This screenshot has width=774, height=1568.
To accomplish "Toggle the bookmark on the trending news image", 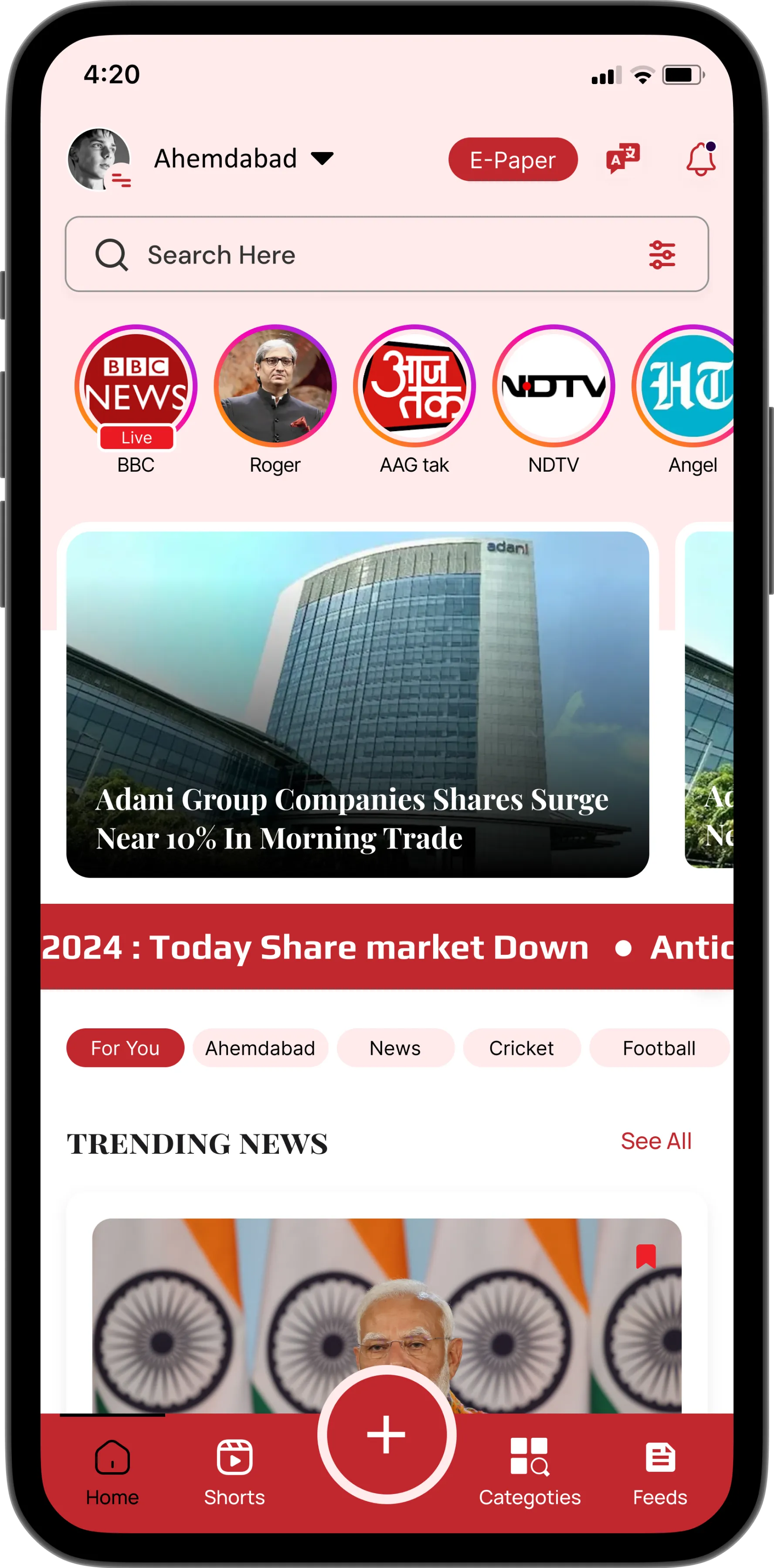I will click(x=645, y=1256).
